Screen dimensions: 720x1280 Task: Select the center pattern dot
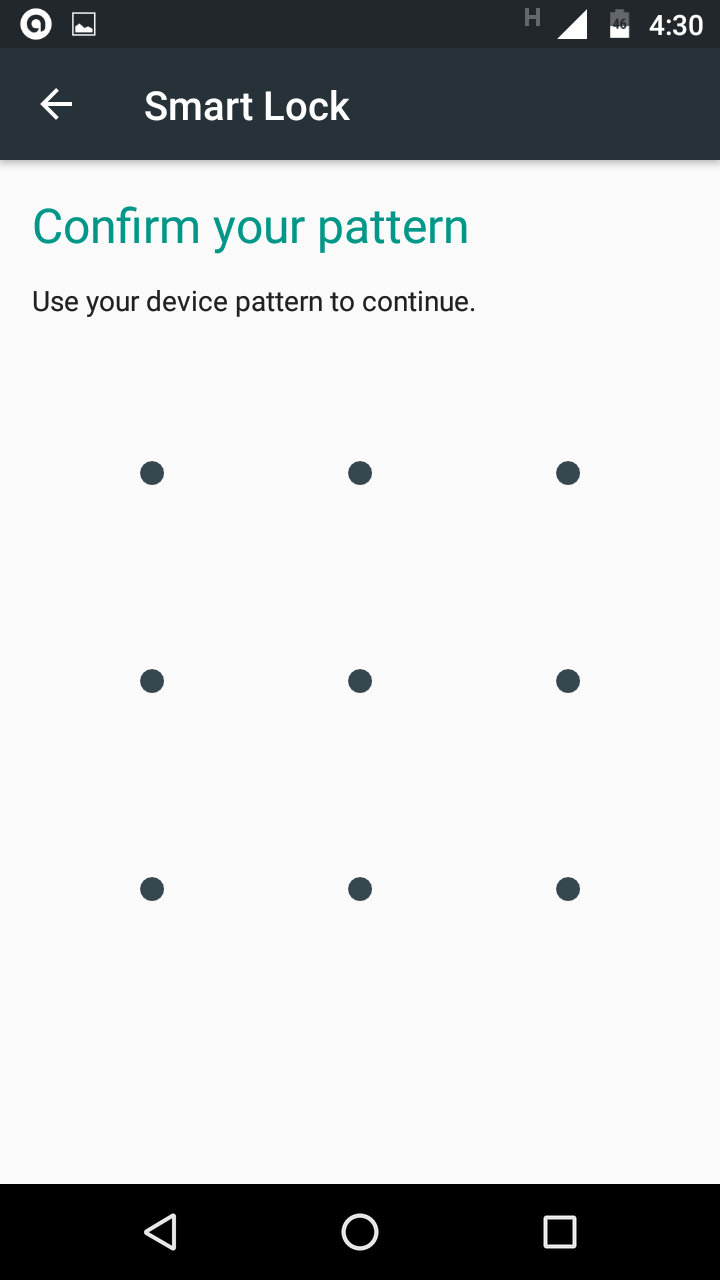(360, 681)
